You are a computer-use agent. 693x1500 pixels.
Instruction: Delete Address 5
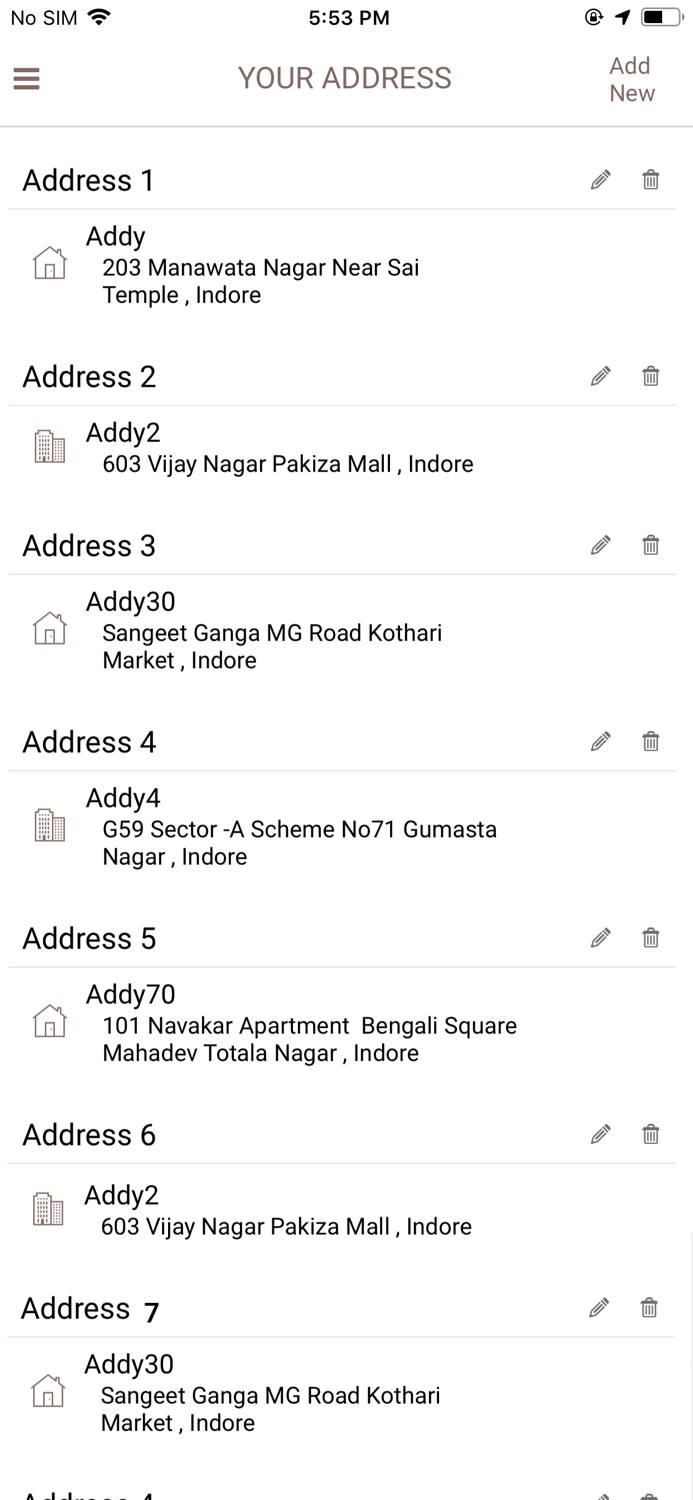click(x=651, y=938)
